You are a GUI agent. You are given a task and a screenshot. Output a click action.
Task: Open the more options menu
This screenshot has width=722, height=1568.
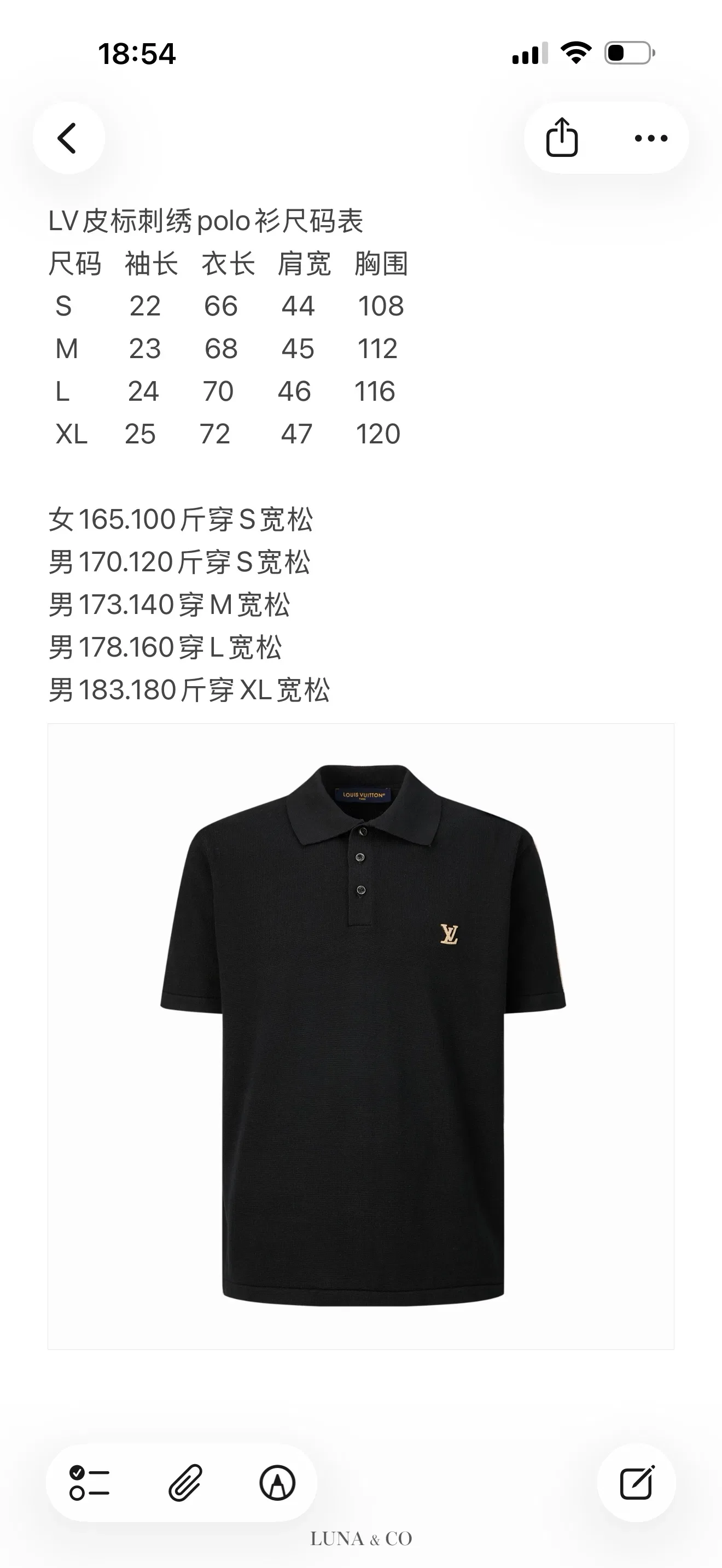pyautogui.click(x=651, y=138)
